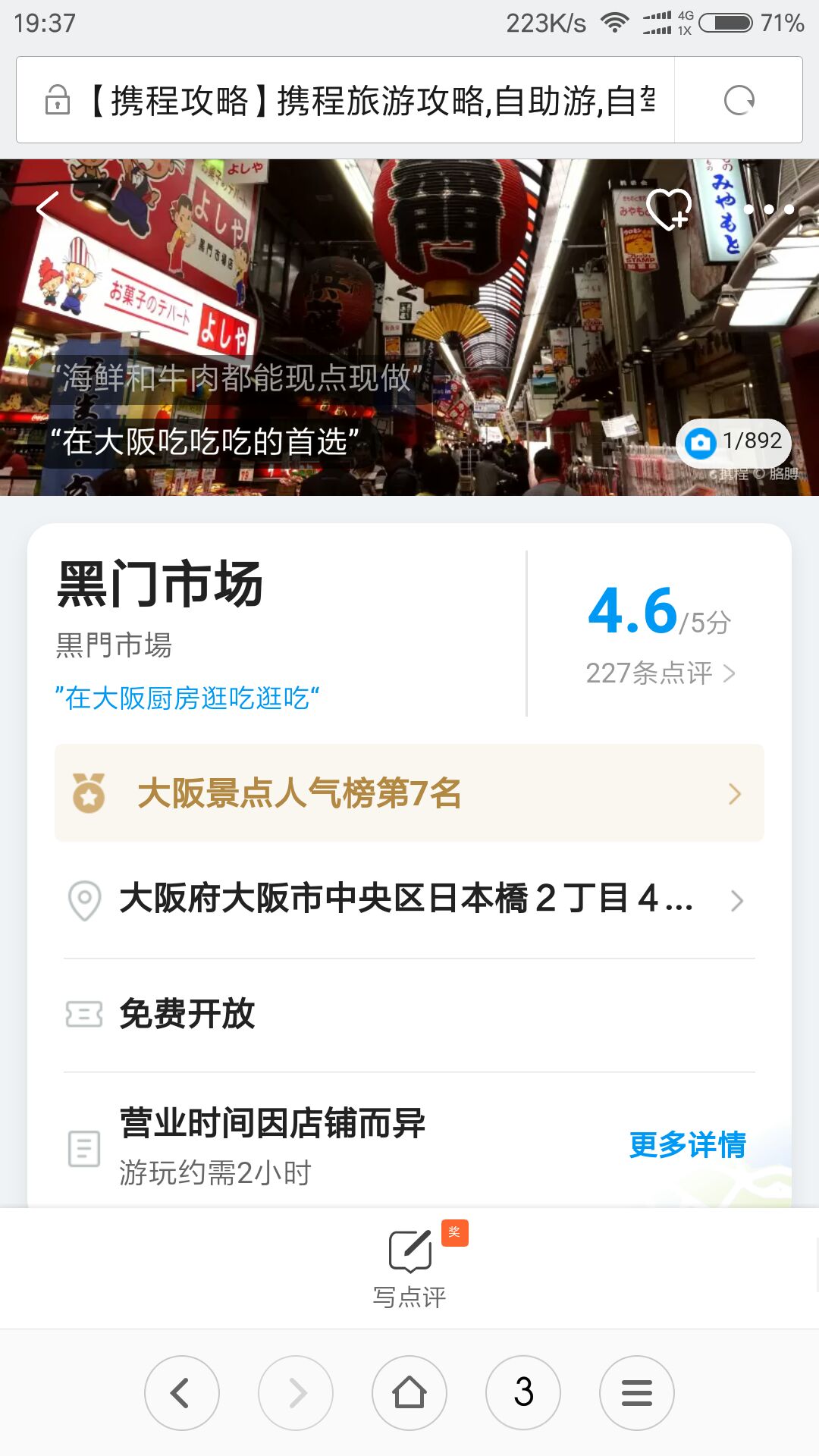Viewport: 819px width, 1456px height.
Task: Open the browser home page
Action: [x=409, y=1393]
